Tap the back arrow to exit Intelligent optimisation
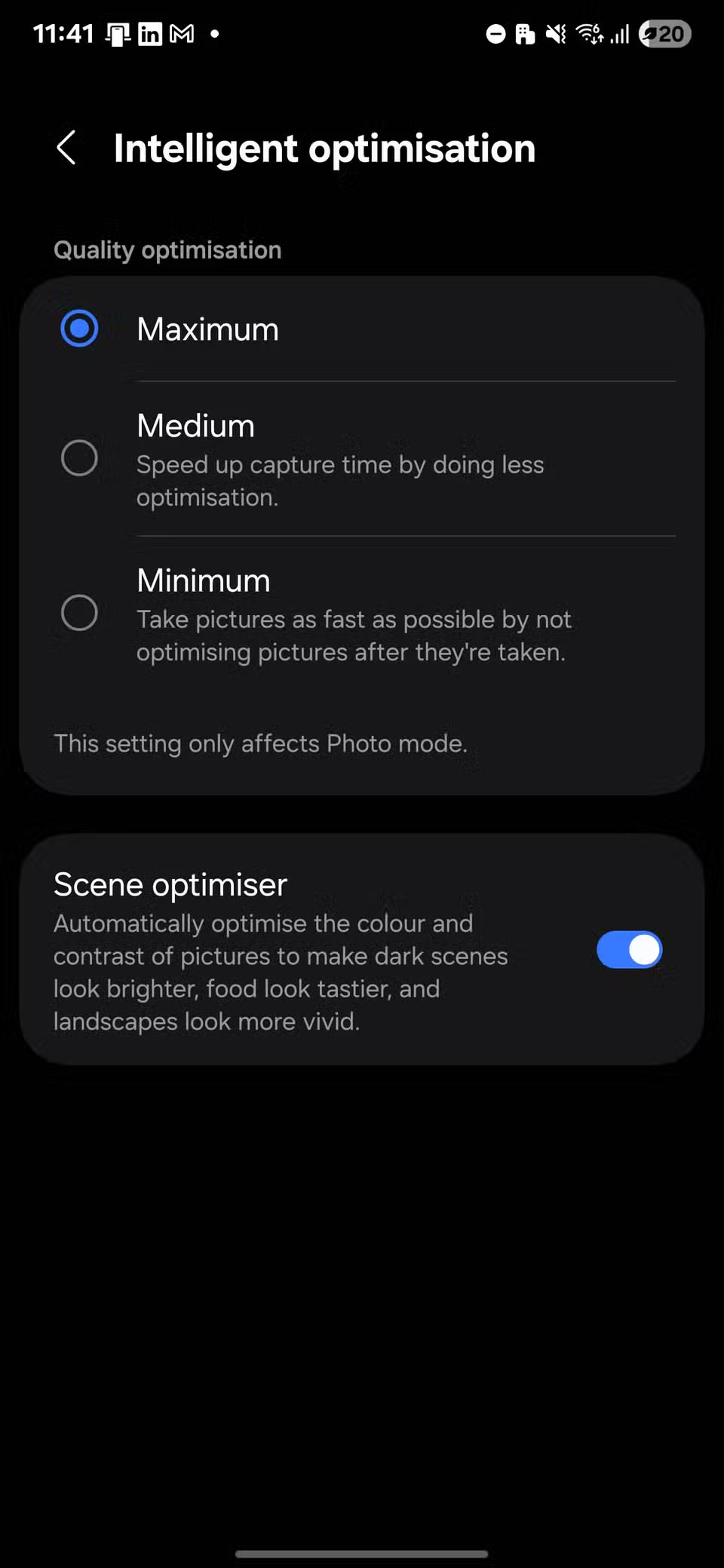This screenshot has height=1568, width=724. [66, 148]
